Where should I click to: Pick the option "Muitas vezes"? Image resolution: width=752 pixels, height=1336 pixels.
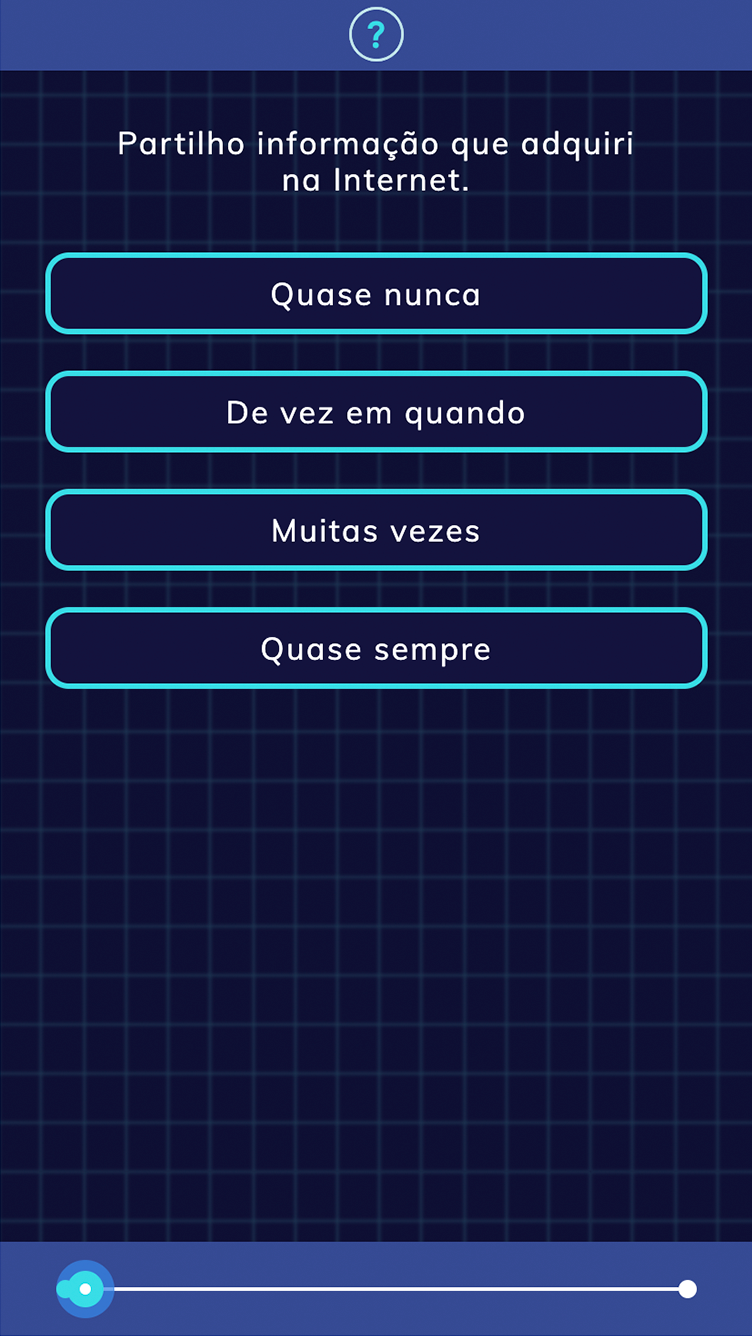click(x=376, y=530)
